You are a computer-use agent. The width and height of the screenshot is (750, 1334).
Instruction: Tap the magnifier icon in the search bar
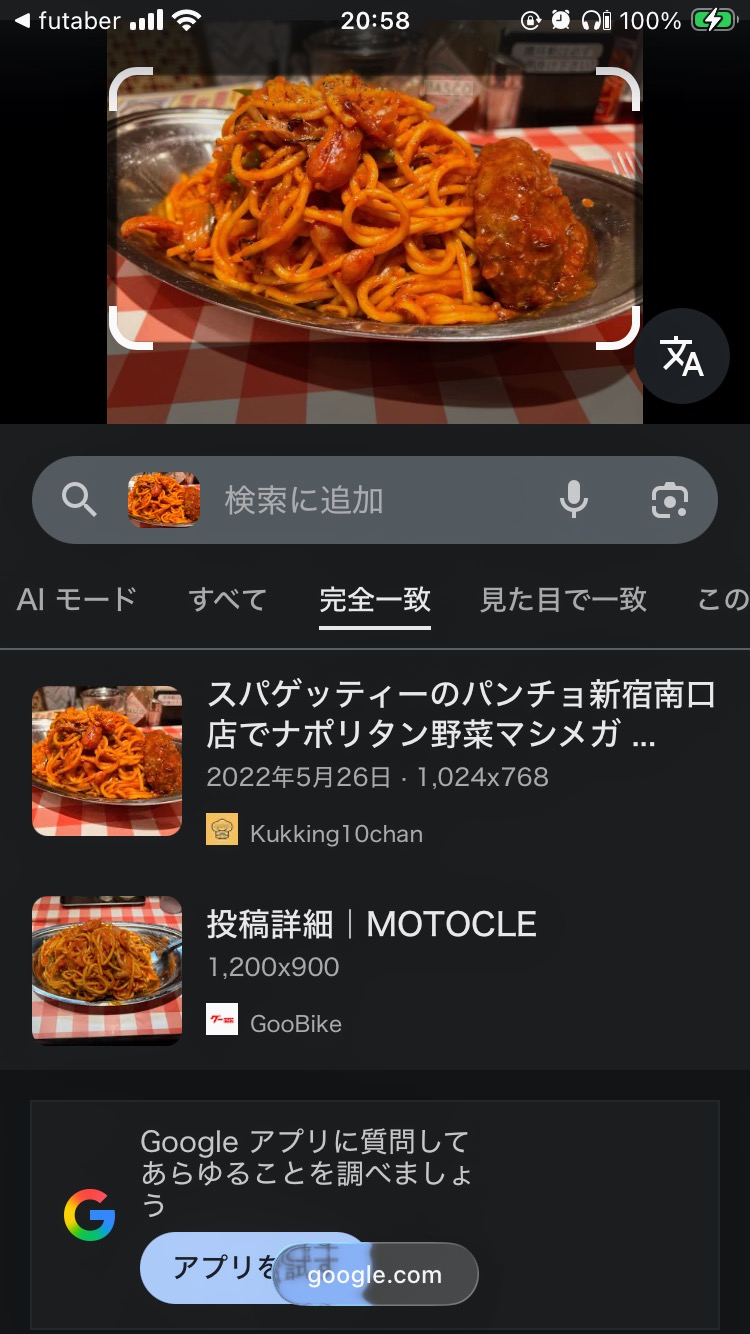[79, 500]
